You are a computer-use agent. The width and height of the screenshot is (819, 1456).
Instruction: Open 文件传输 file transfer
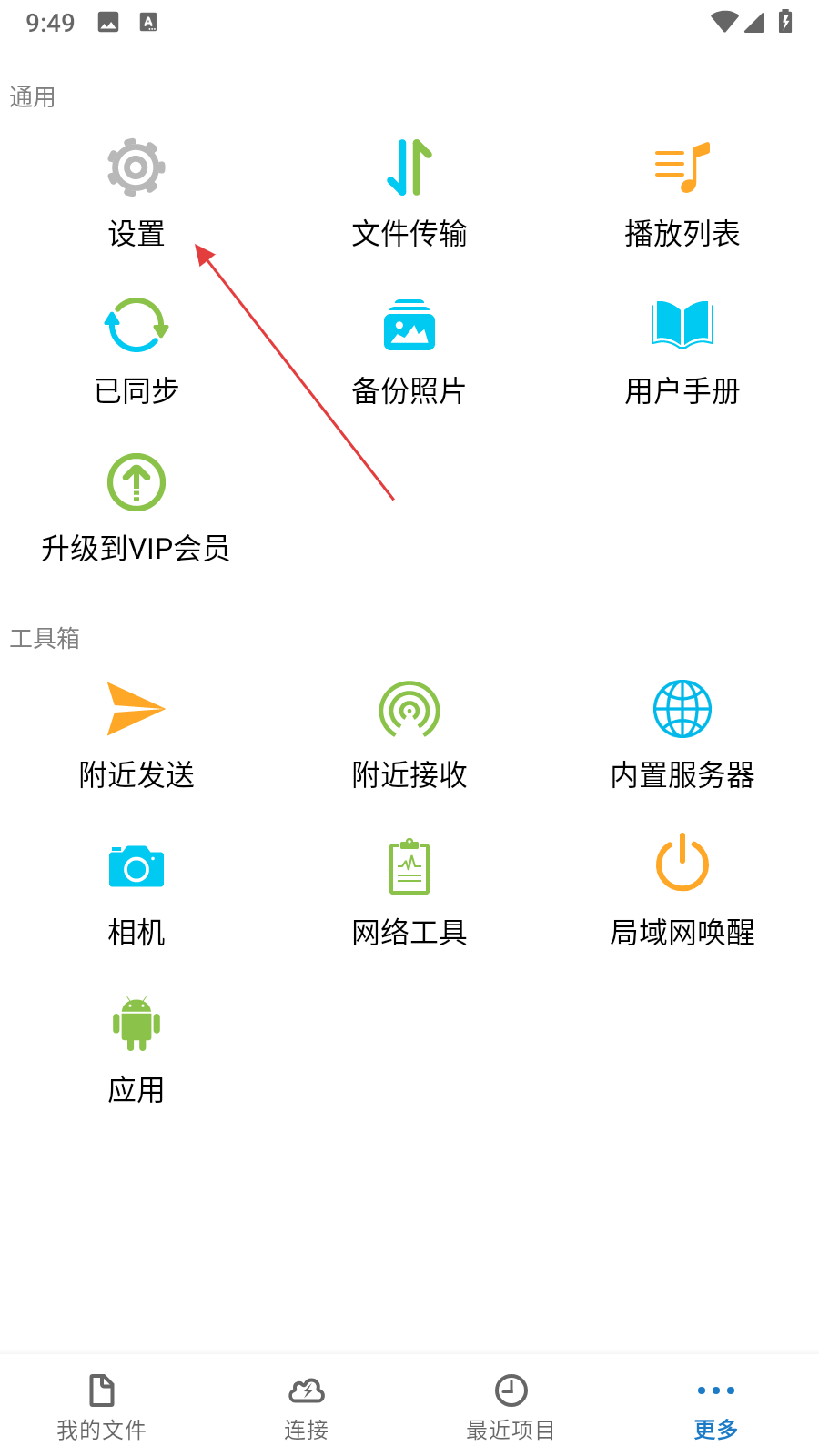click(409, 192)
